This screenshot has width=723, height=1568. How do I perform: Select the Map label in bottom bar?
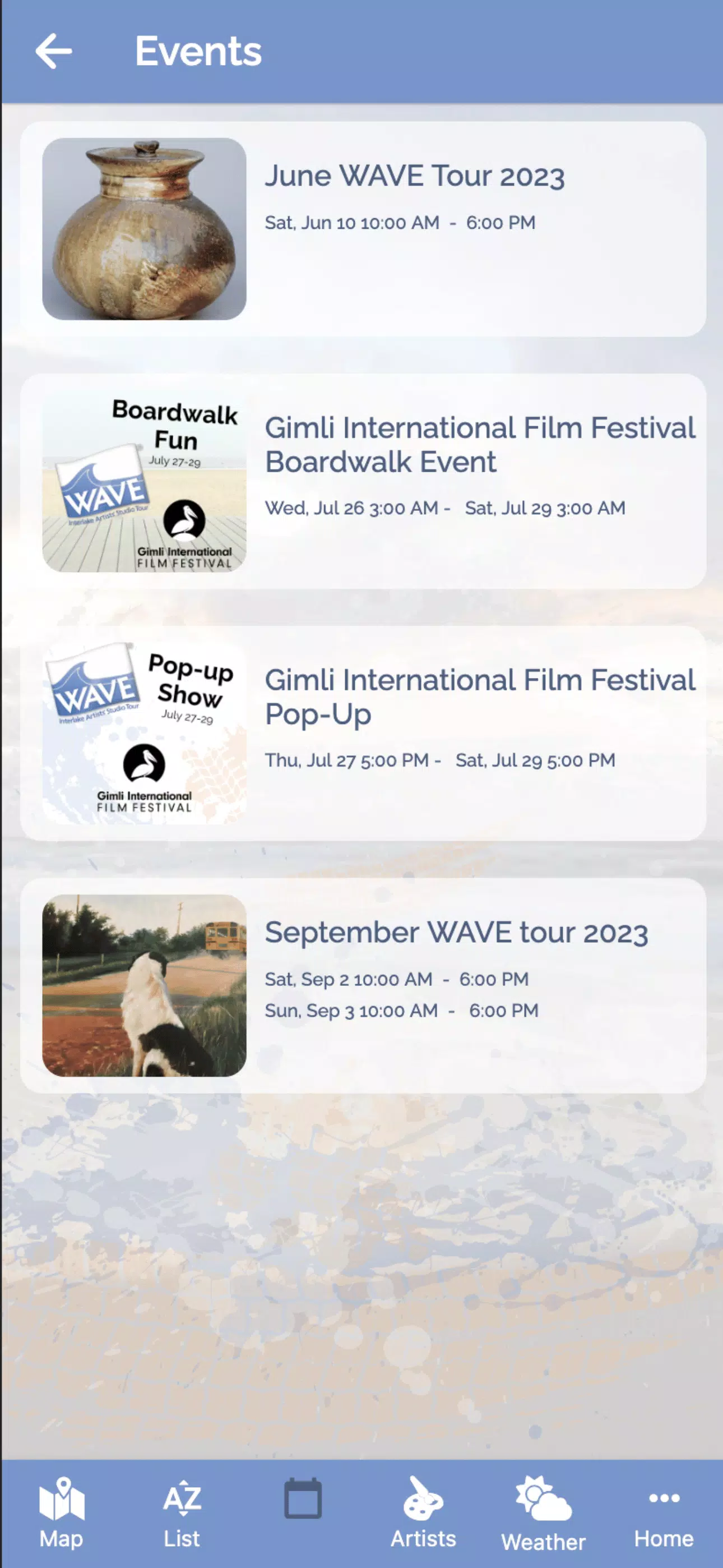tap(63, 1540)
